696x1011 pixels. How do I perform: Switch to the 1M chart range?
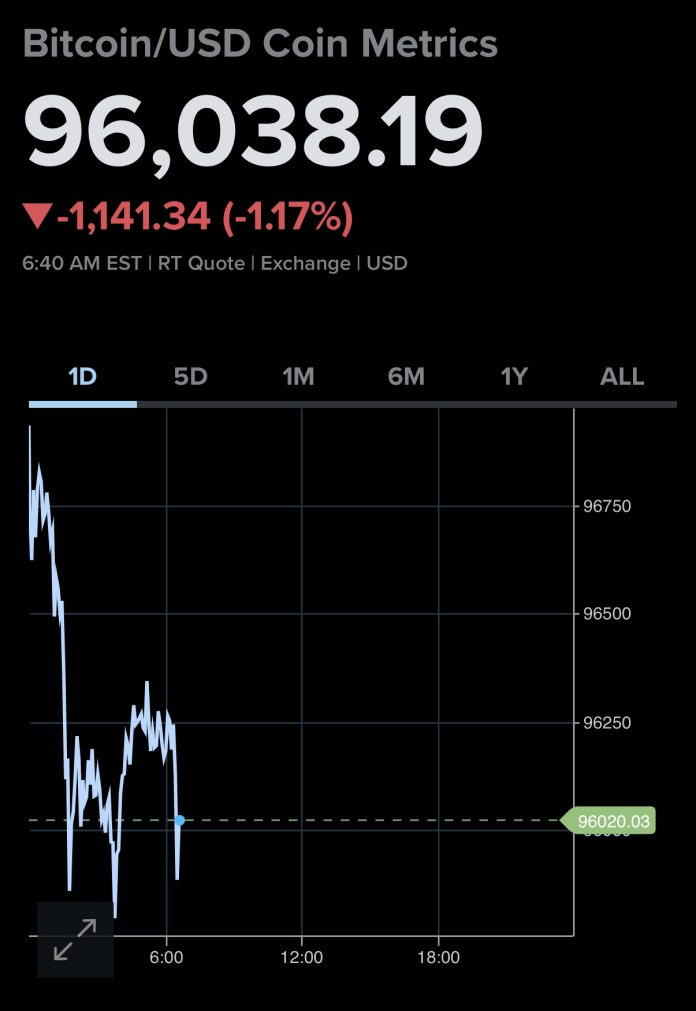tap(298, 377)
